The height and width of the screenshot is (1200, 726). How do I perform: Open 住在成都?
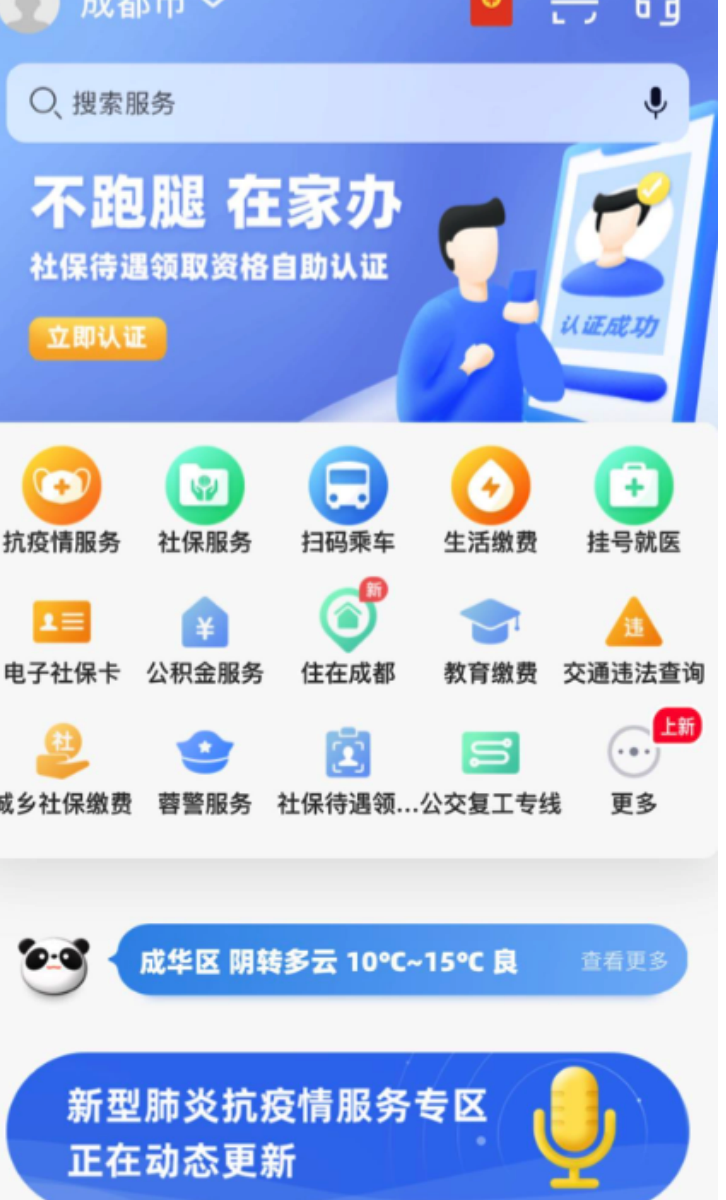348,636
